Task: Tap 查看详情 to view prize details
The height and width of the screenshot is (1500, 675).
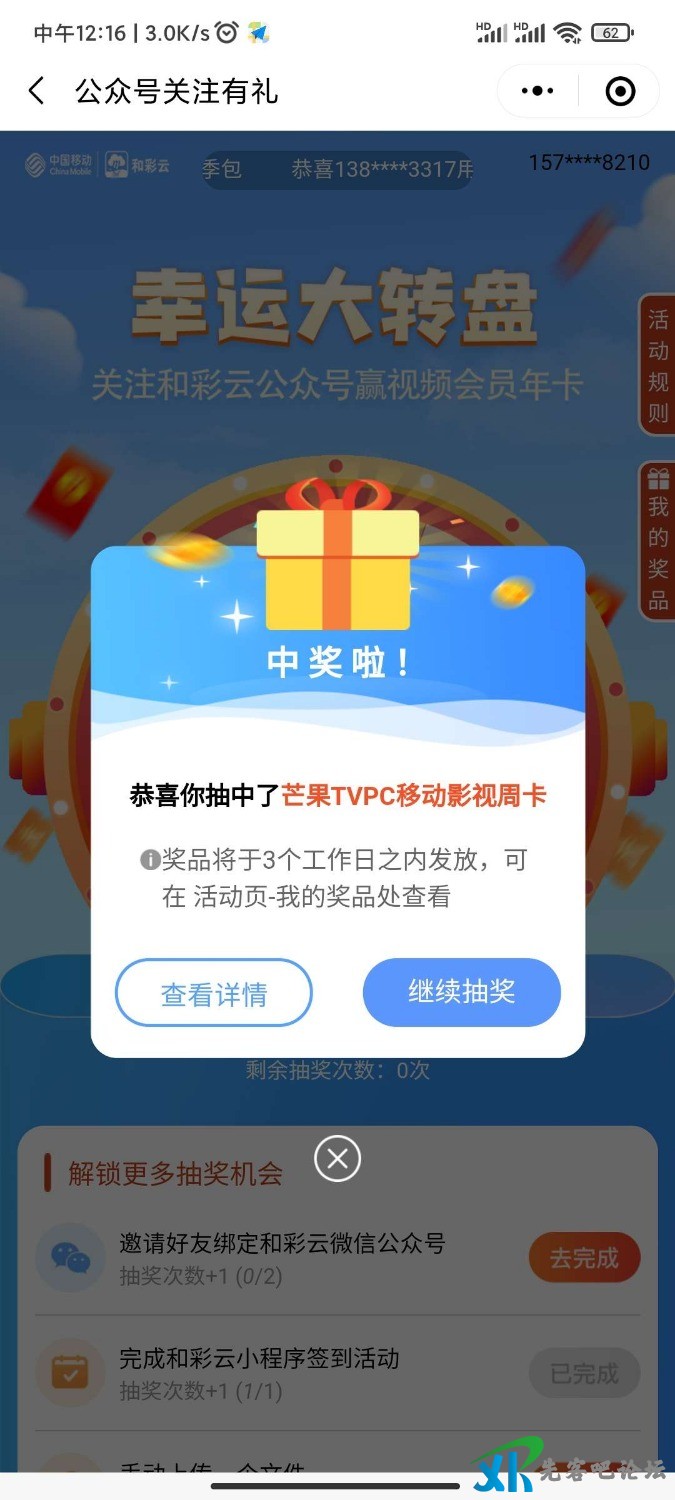Action: tap(214, 993)
